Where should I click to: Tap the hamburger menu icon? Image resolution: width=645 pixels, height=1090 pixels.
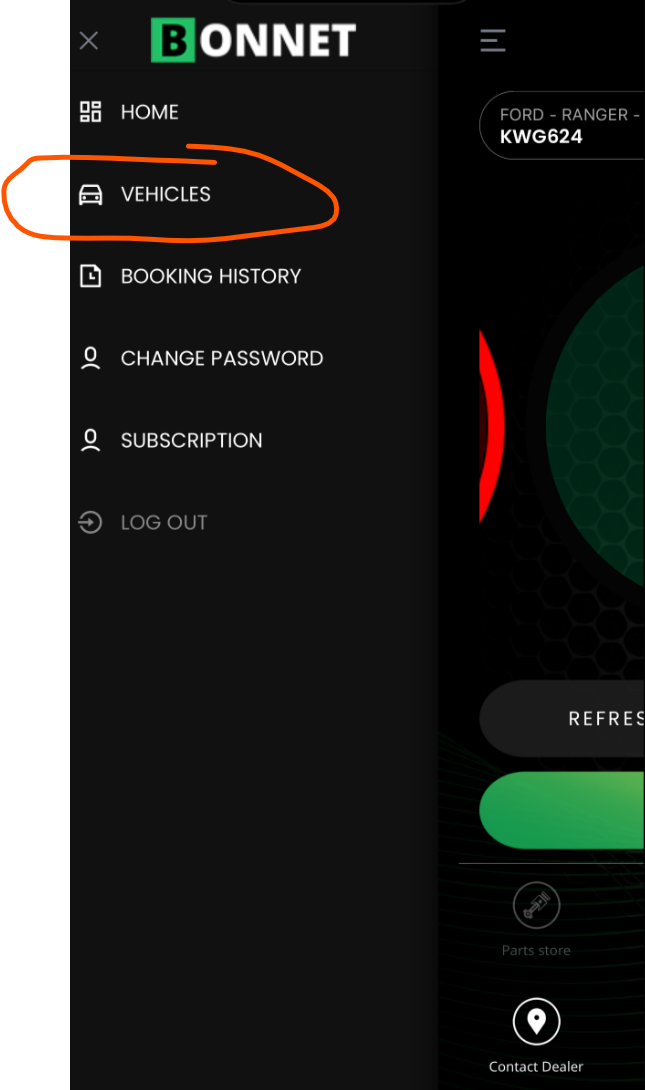[492, 41]
